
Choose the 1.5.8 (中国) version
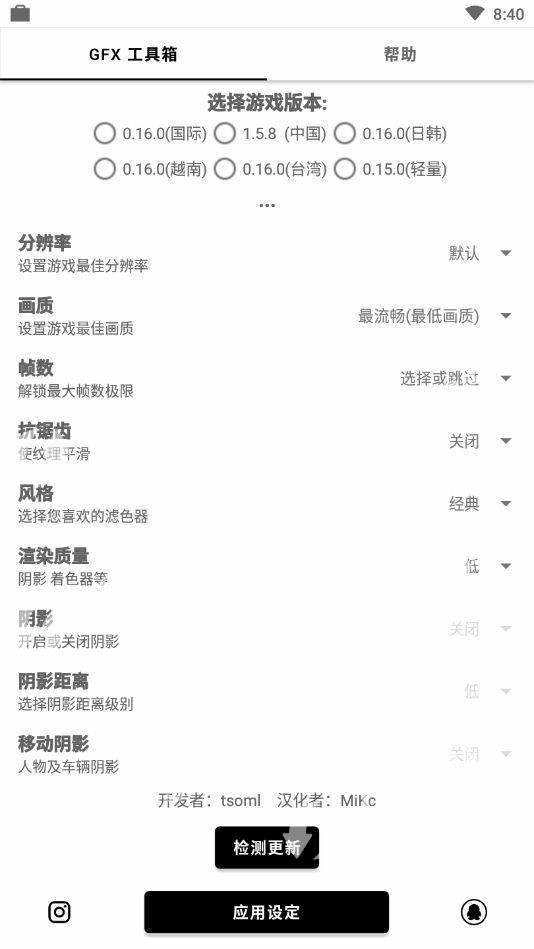(270, 134)
